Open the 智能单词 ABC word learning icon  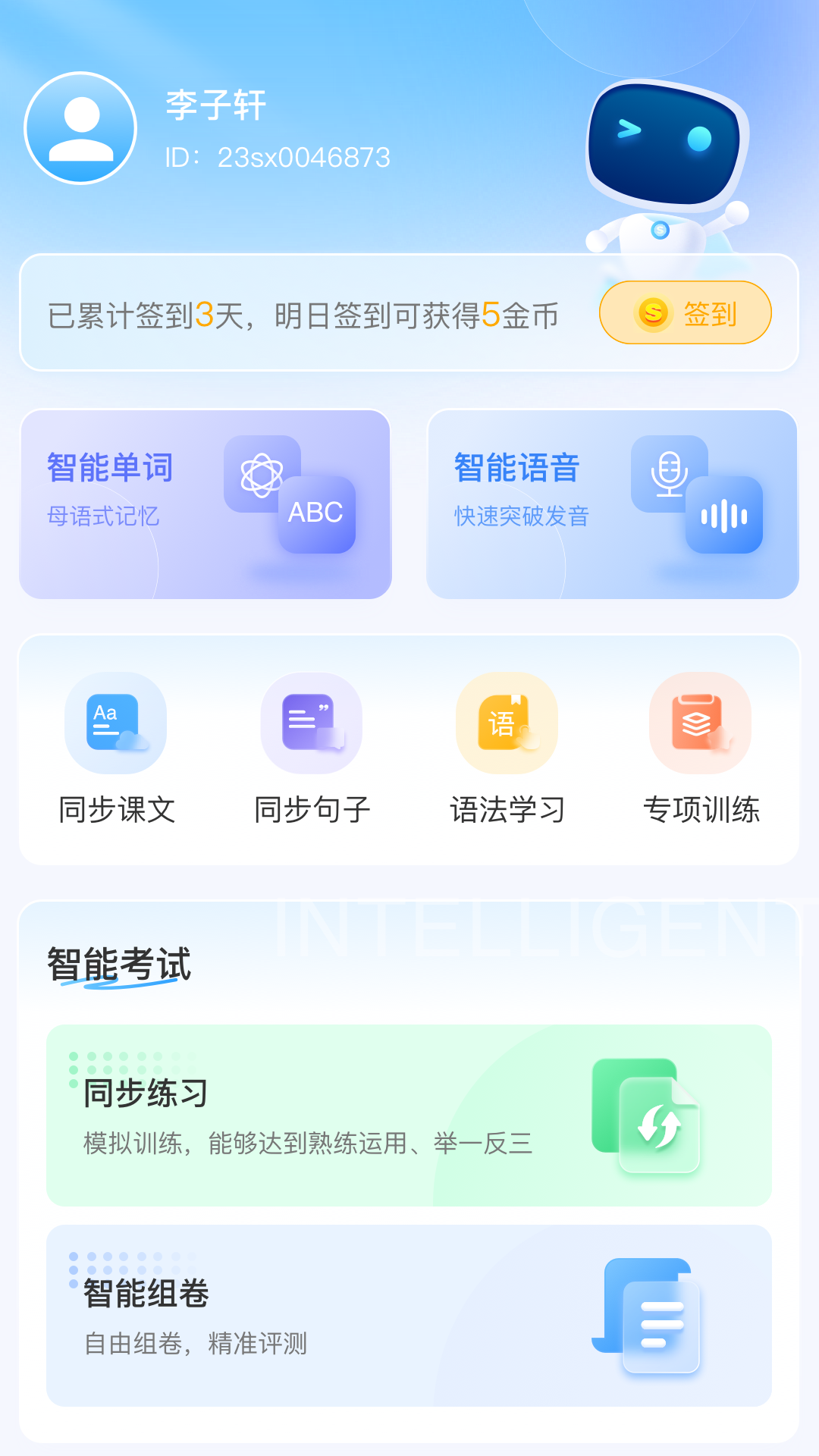pyautogui.click(x=317, y=514)
